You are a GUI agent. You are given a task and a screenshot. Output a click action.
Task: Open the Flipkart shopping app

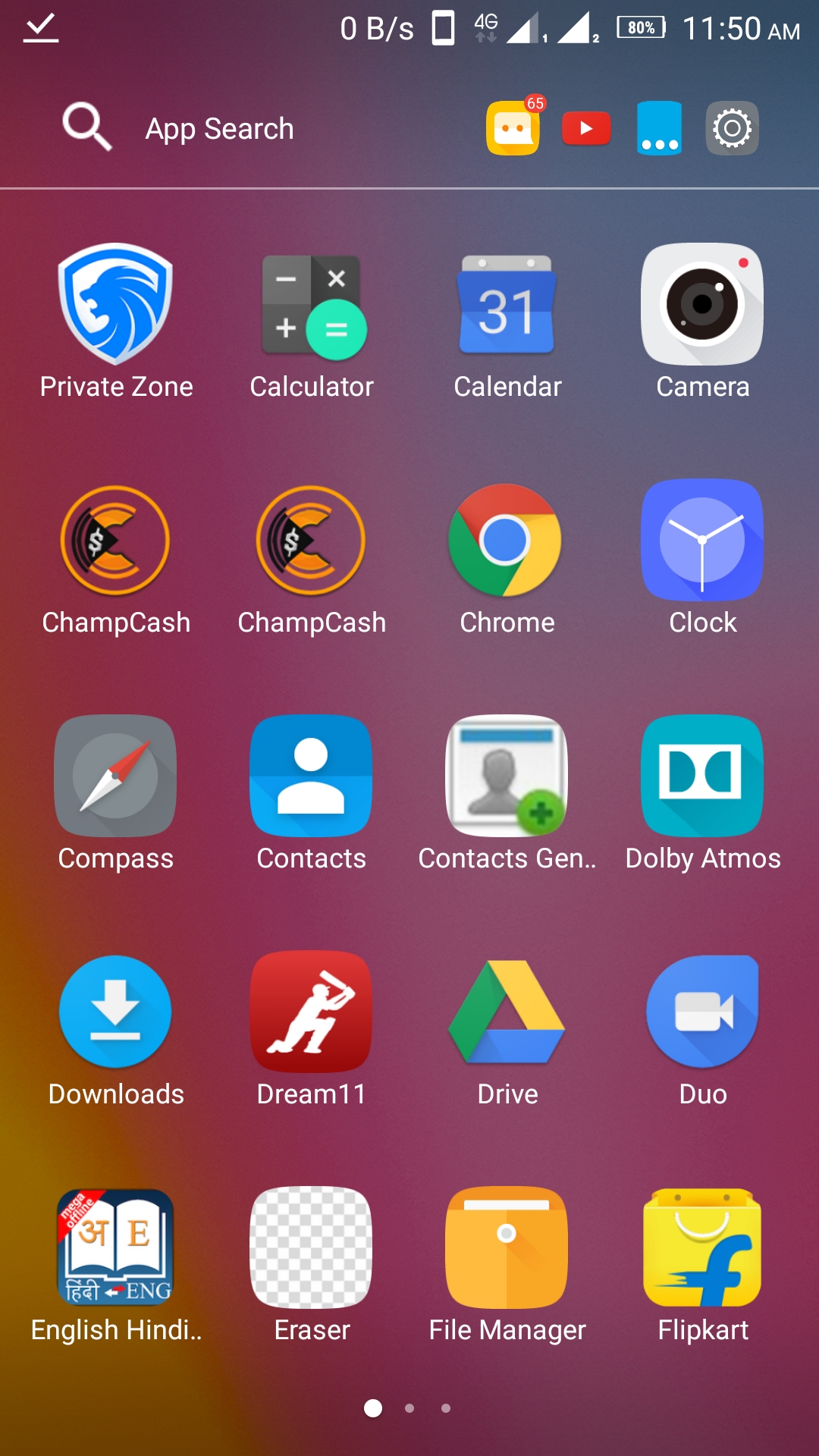pos(701,1247)
